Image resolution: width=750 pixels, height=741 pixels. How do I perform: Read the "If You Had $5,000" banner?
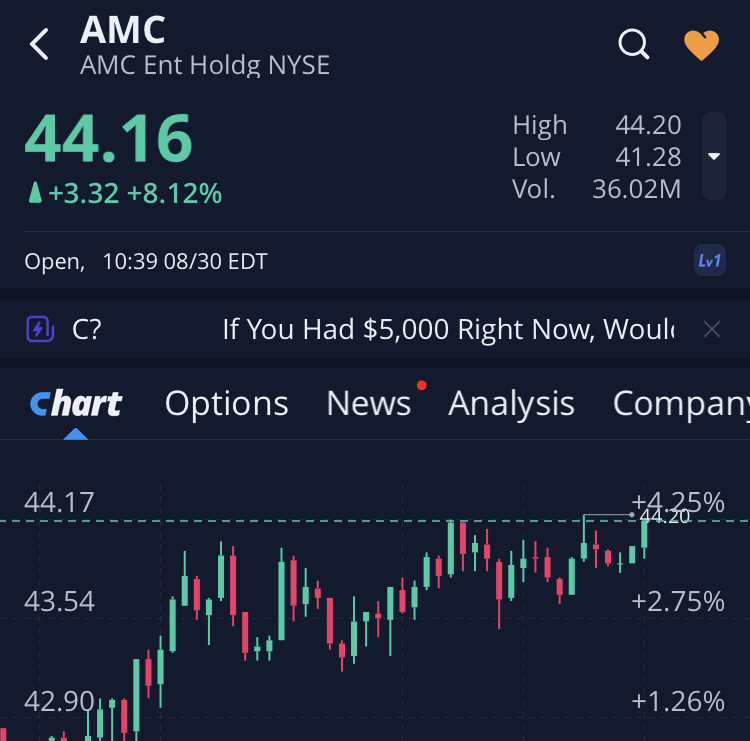448,329
